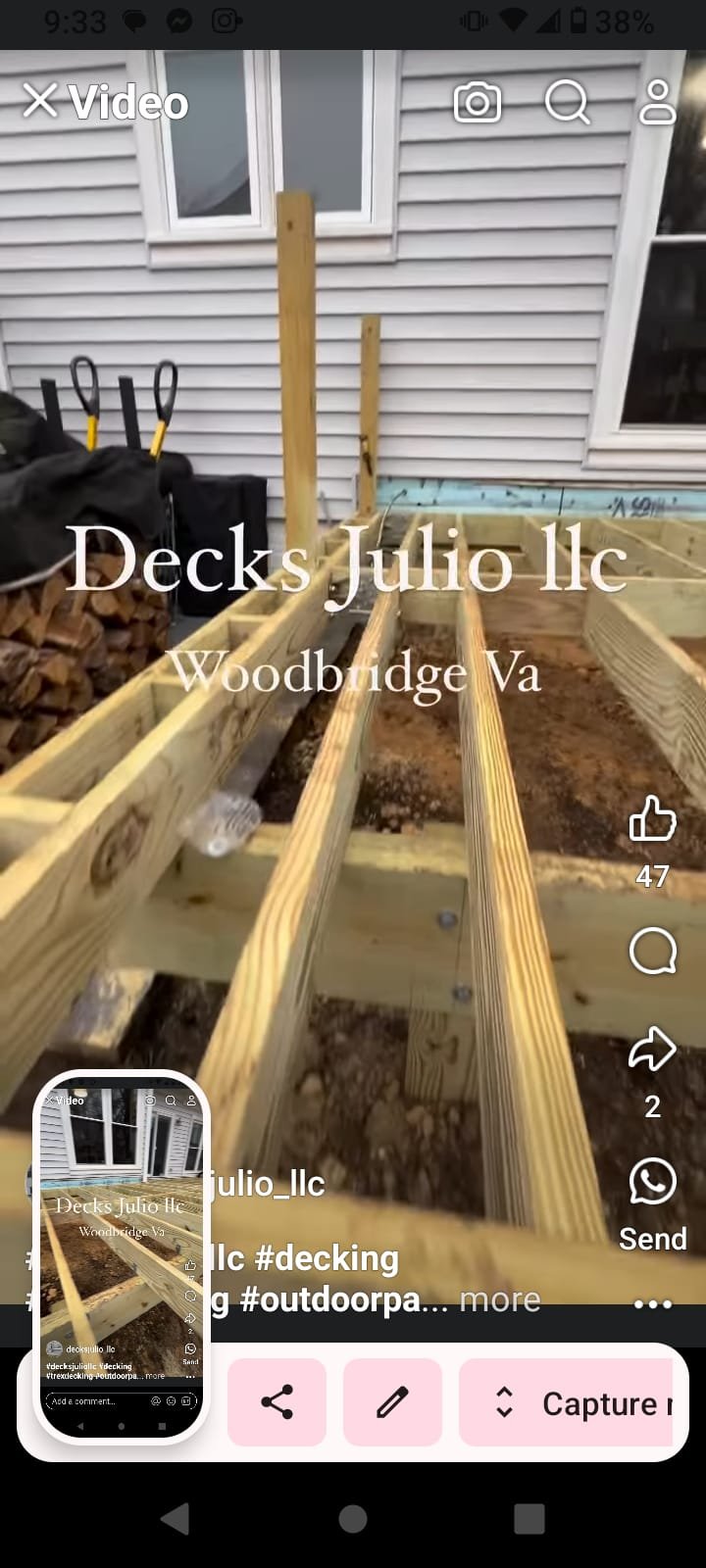This screenshot has height=1568, width=706.
Task: Share the captured screenshot
Action: coord(277,1402)
